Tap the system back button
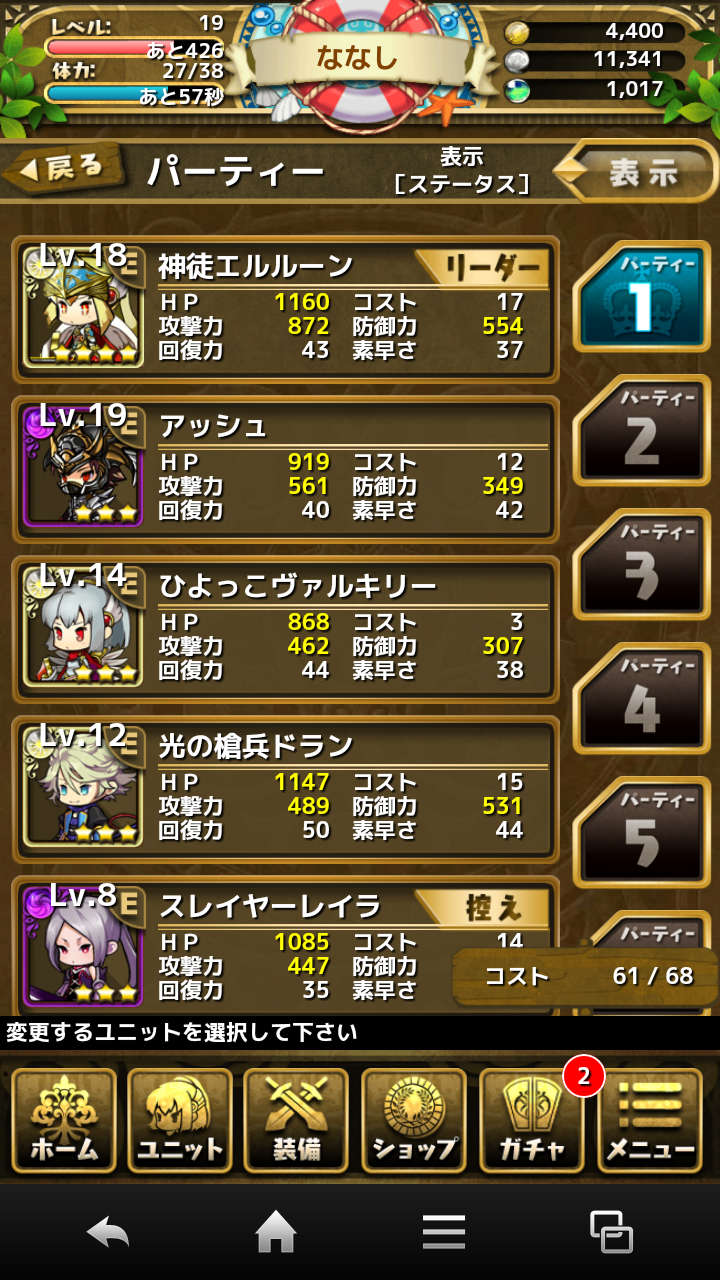This screenshot has height=1280, width=720. (108, 1232)
